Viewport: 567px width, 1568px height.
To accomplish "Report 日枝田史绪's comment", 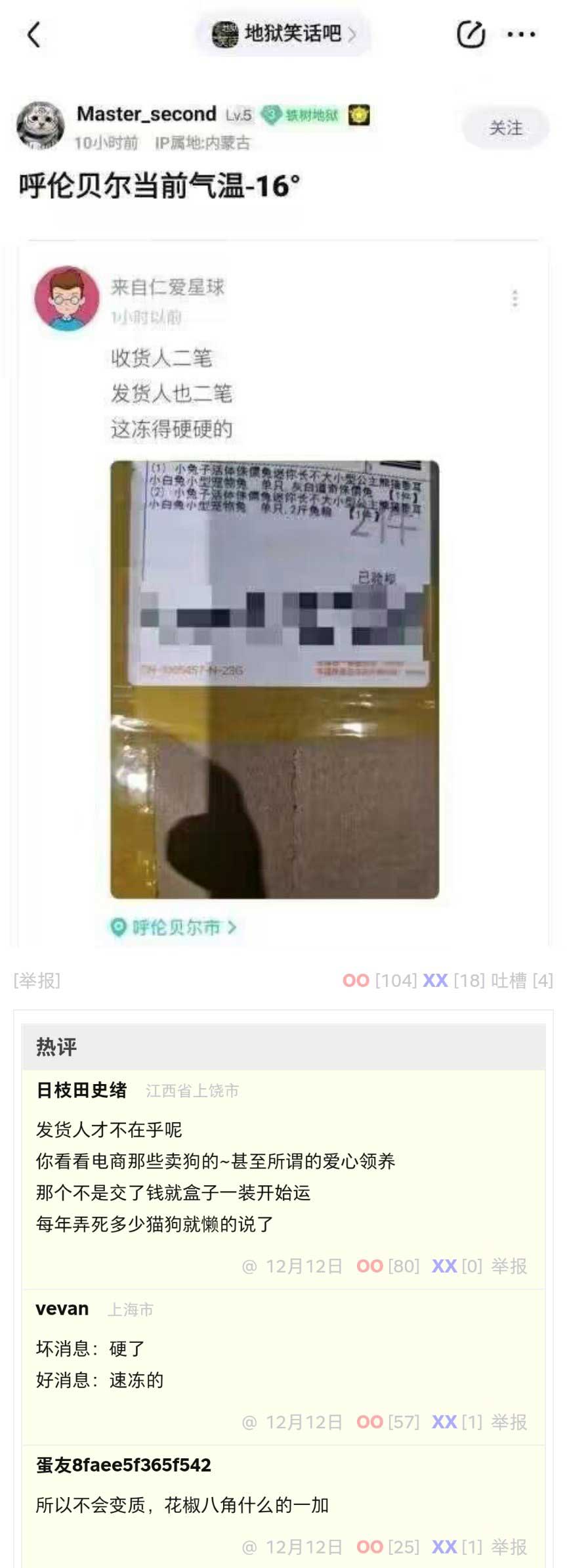I will click(509, 1266).
